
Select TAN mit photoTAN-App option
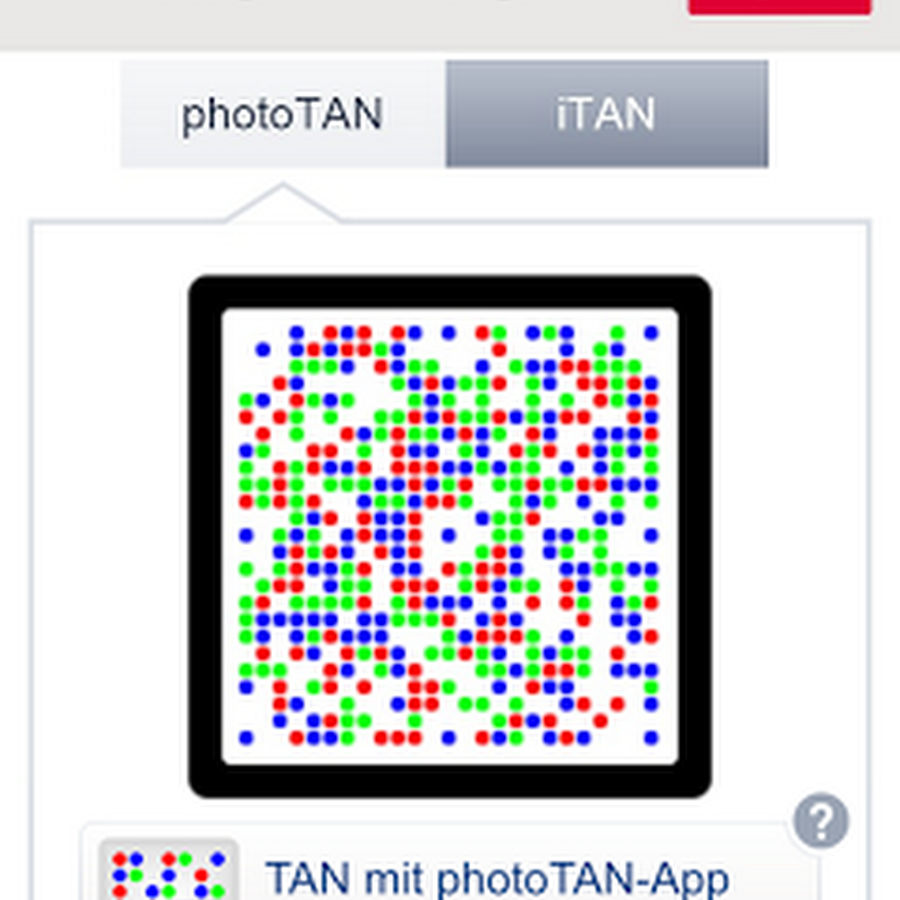[497, 877]
